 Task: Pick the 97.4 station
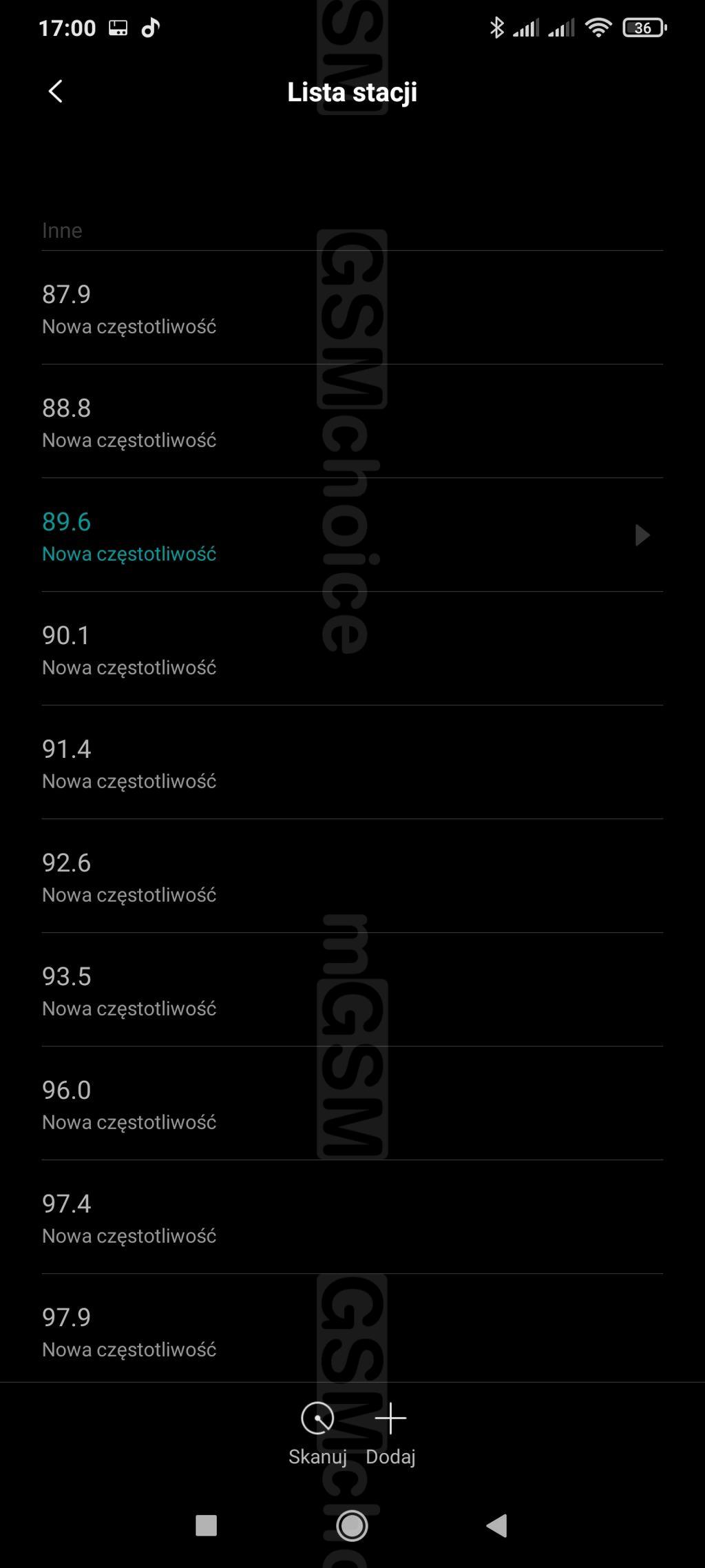[x=352, y=1217]
